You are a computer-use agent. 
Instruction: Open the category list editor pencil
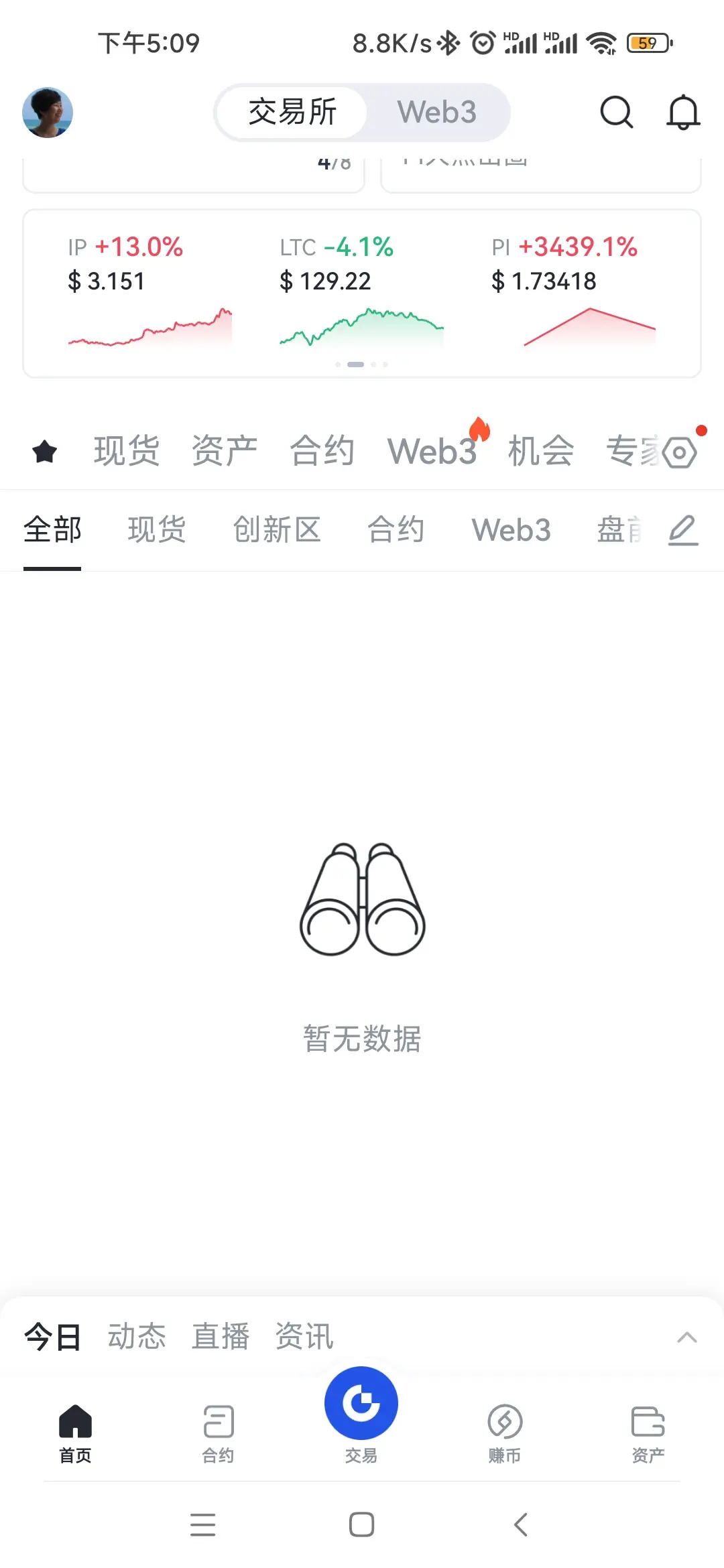click(x=683, y=529)
